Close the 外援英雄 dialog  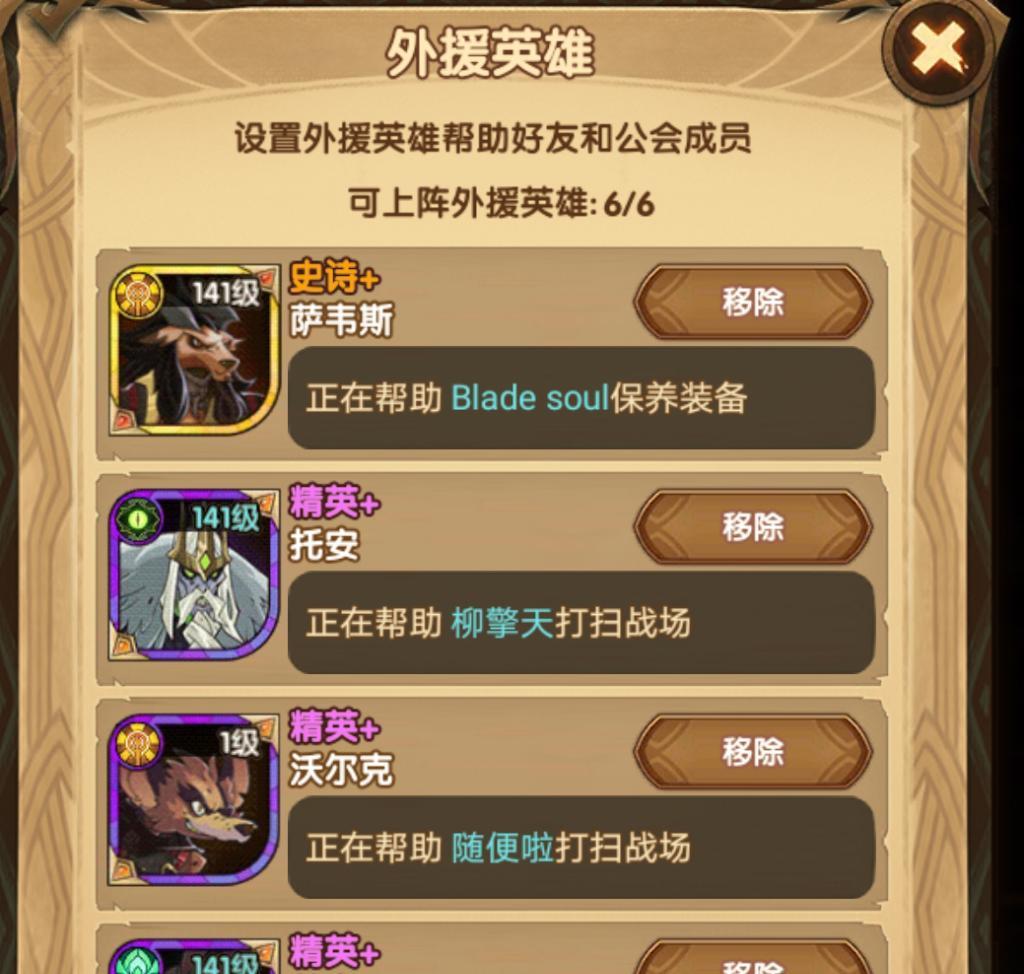(937, 48)
